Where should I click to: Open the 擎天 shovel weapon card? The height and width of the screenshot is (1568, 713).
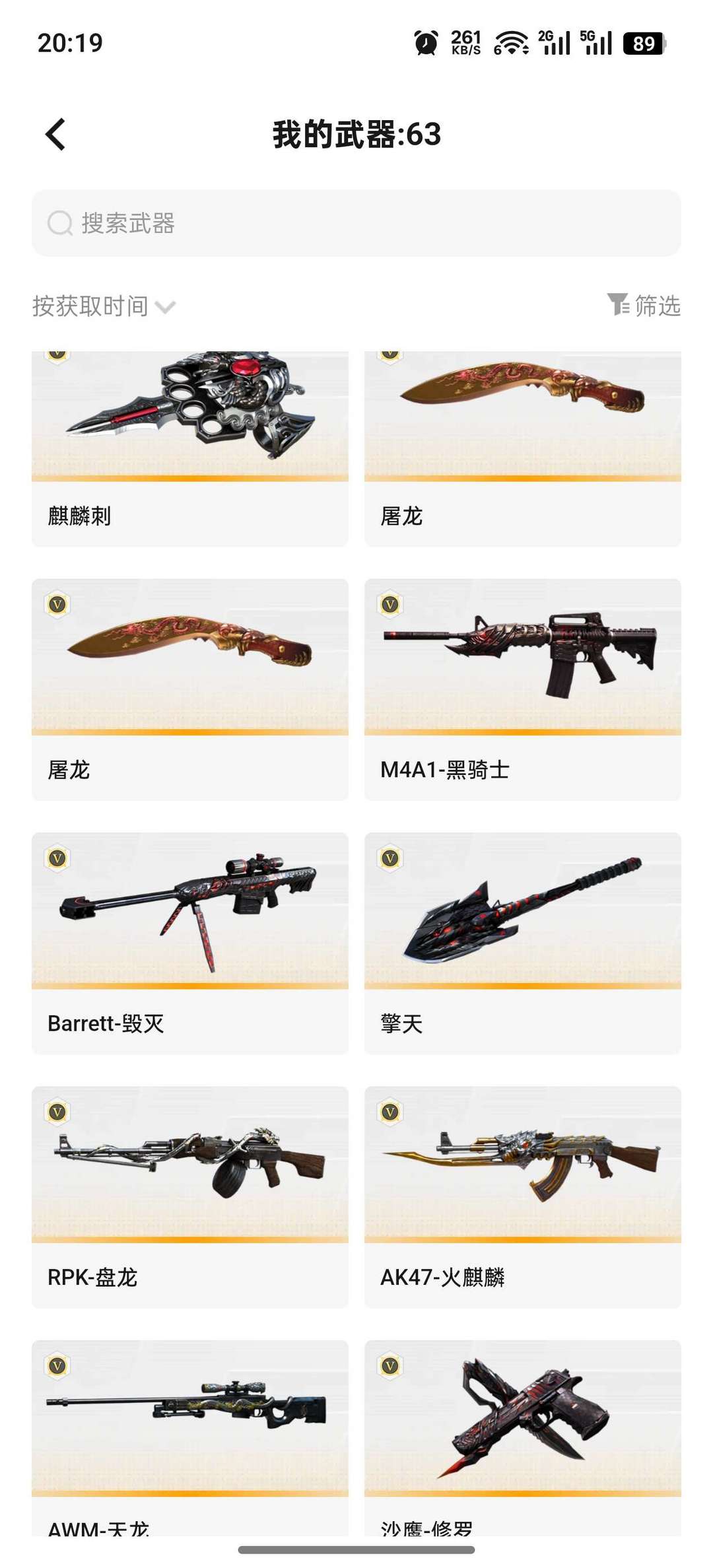pos(523,943)
